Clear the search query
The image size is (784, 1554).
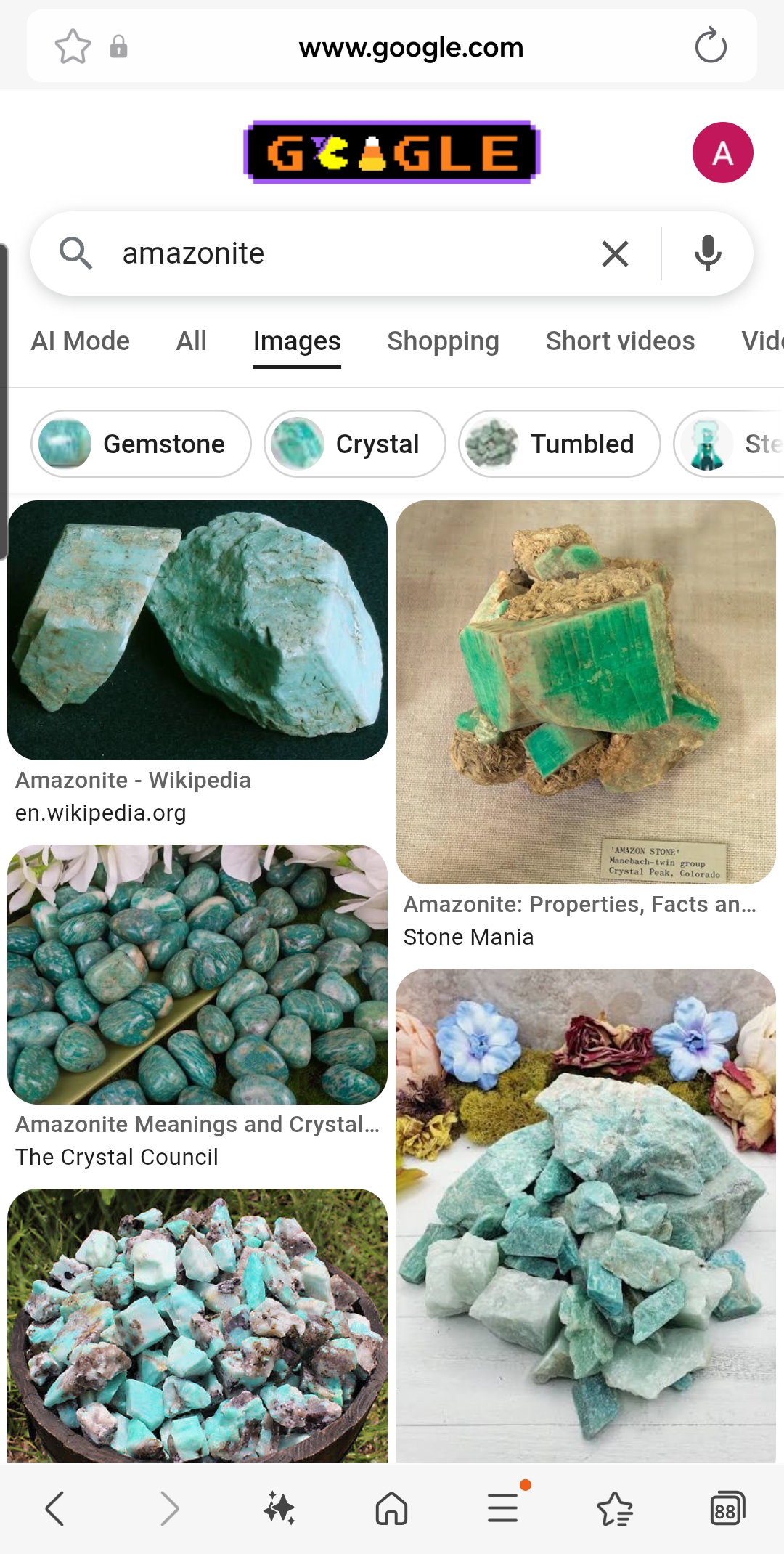615,253
